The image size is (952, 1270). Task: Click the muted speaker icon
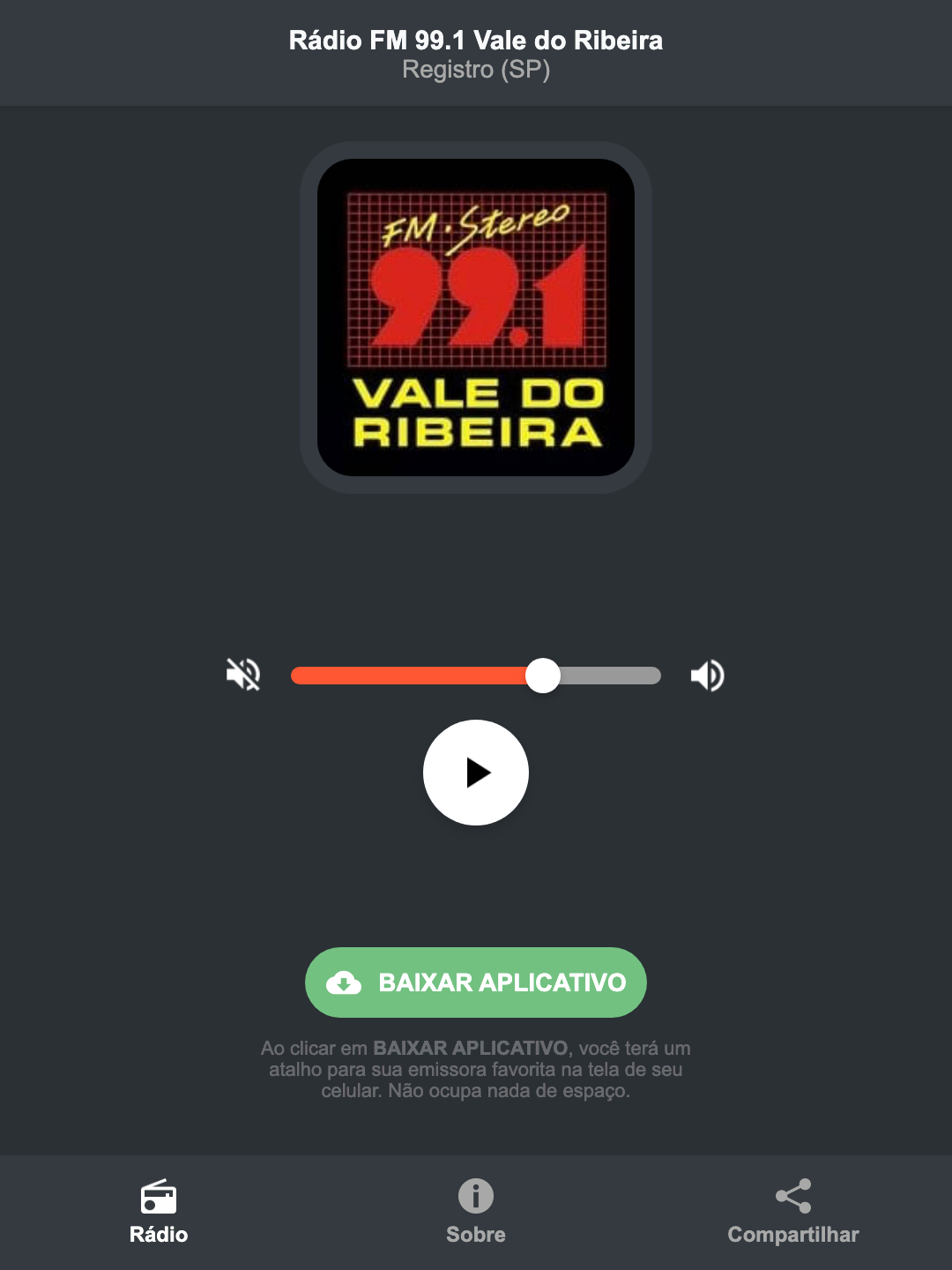pyautogui.click(x=242, y=675)
